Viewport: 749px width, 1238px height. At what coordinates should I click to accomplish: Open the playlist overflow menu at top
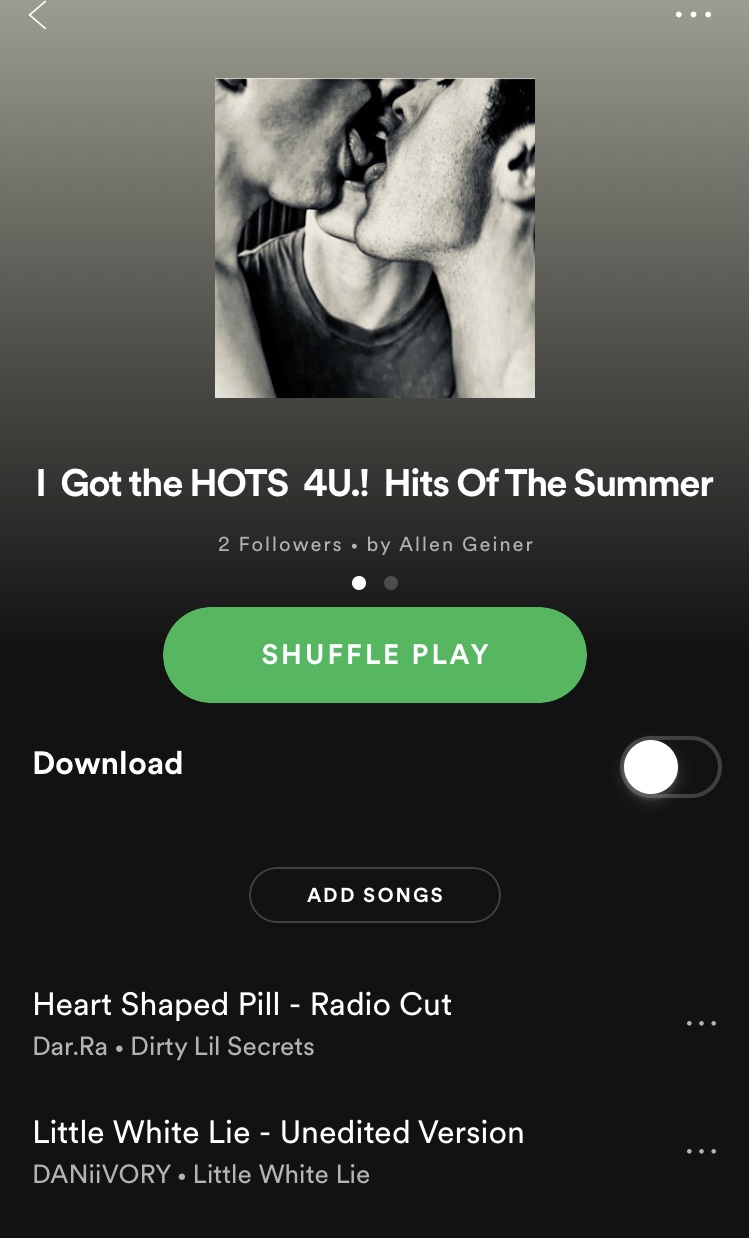(x=693, y=15)
